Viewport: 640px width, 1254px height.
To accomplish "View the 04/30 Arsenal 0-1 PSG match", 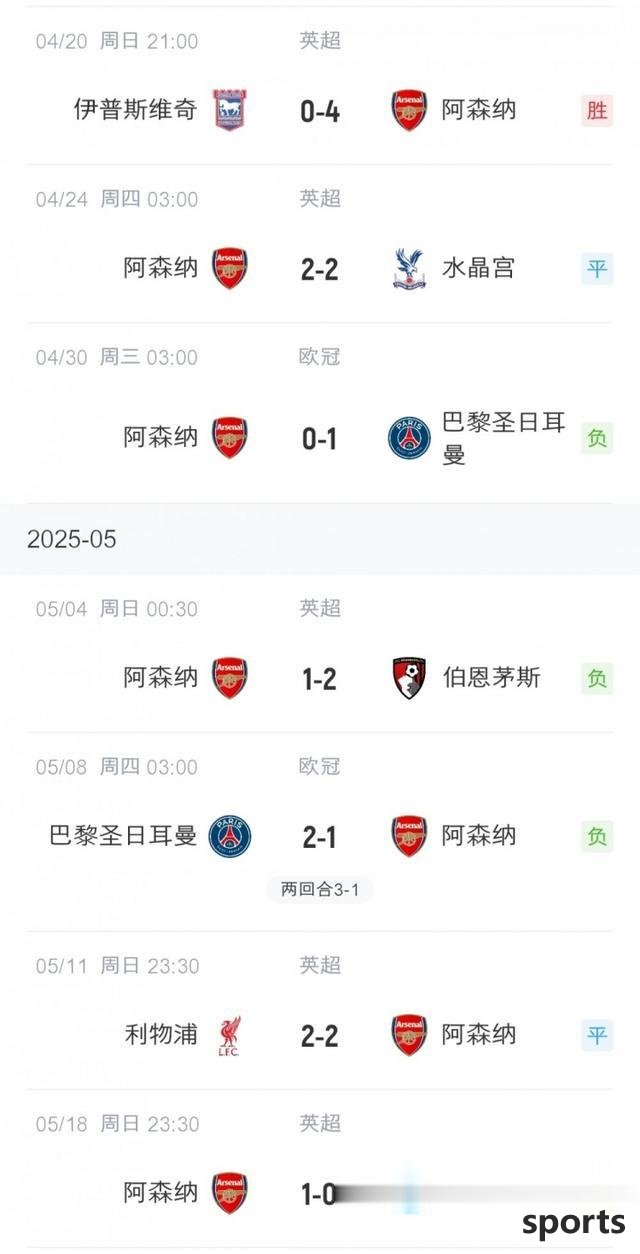I will [320, 413].
